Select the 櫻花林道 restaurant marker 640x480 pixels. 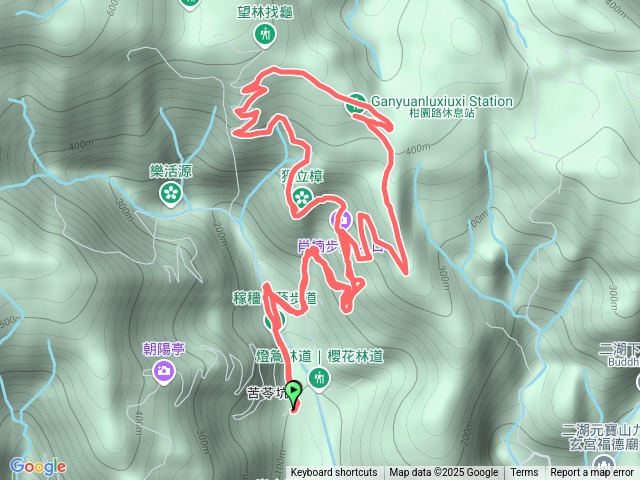tap(319, 377)
